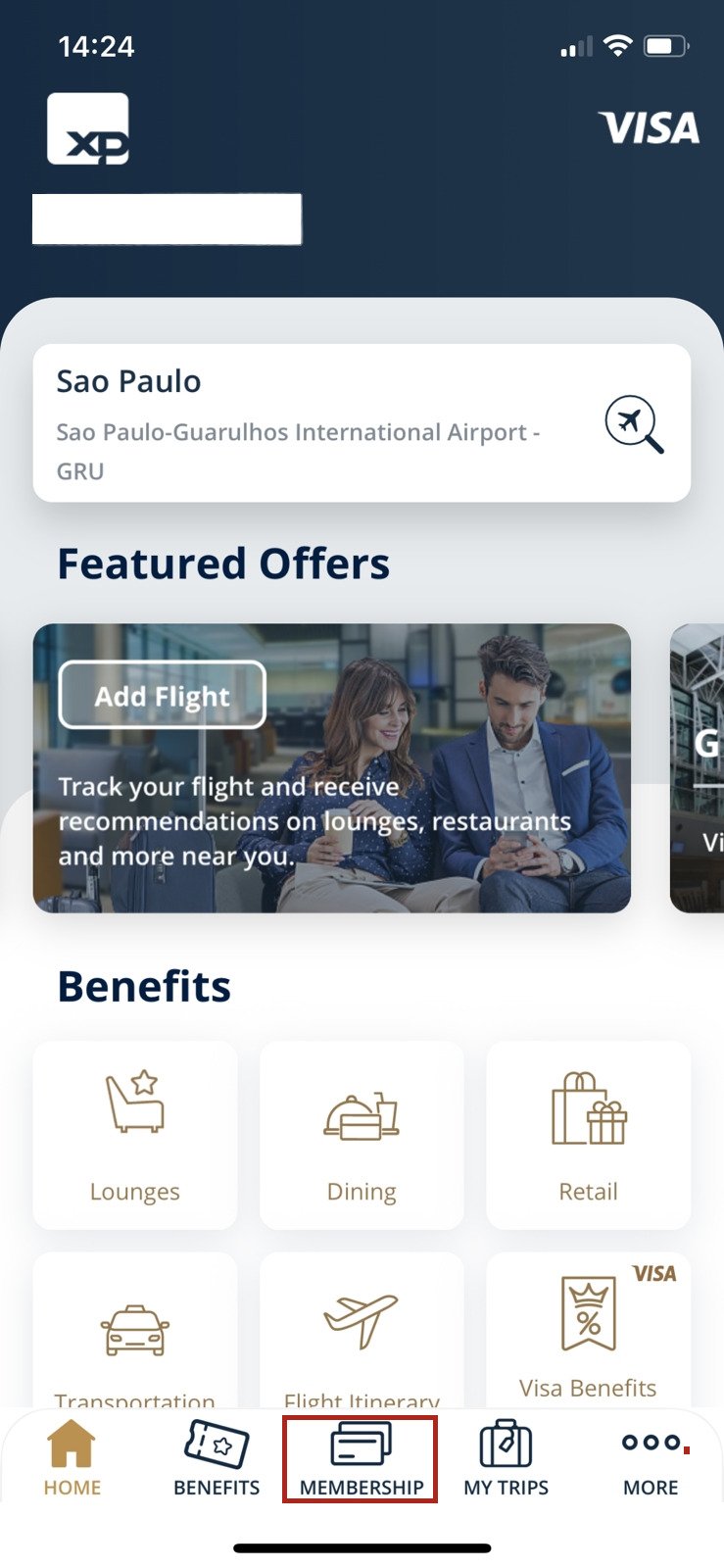This screenshot has height=1568, width=724.
Task: Open the Dining benefit
Action: (362, 1135)
